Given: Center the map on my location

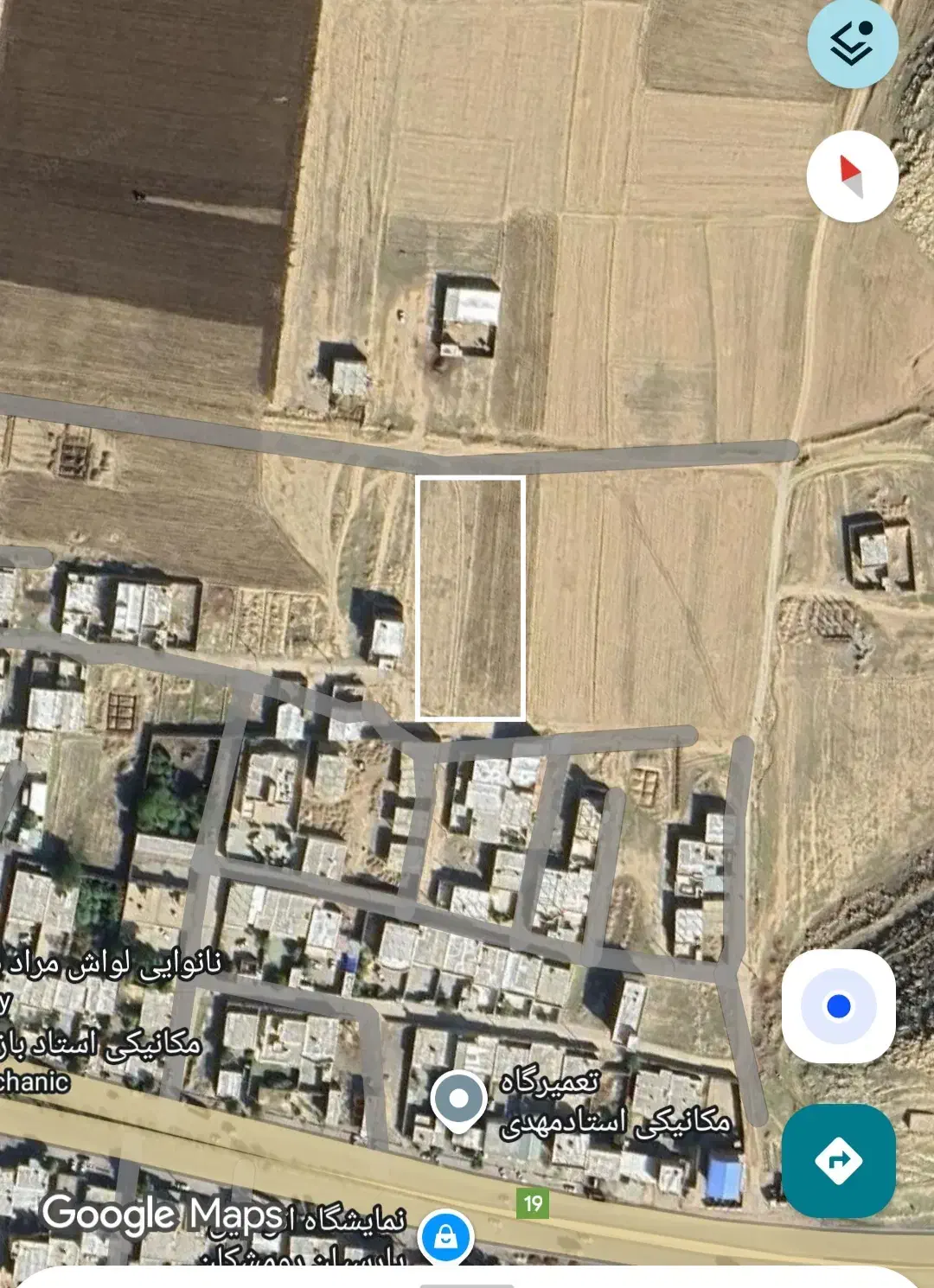Looking at the screenshot, I should tap(838, 1006).
